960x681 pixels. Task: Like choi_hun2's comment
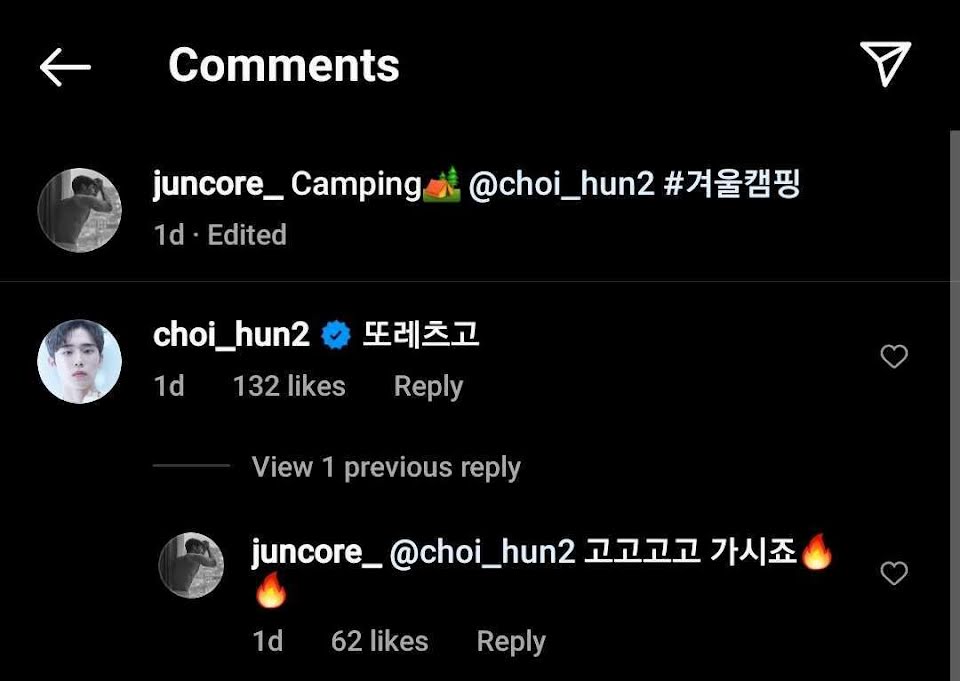[x=893, y=356]
